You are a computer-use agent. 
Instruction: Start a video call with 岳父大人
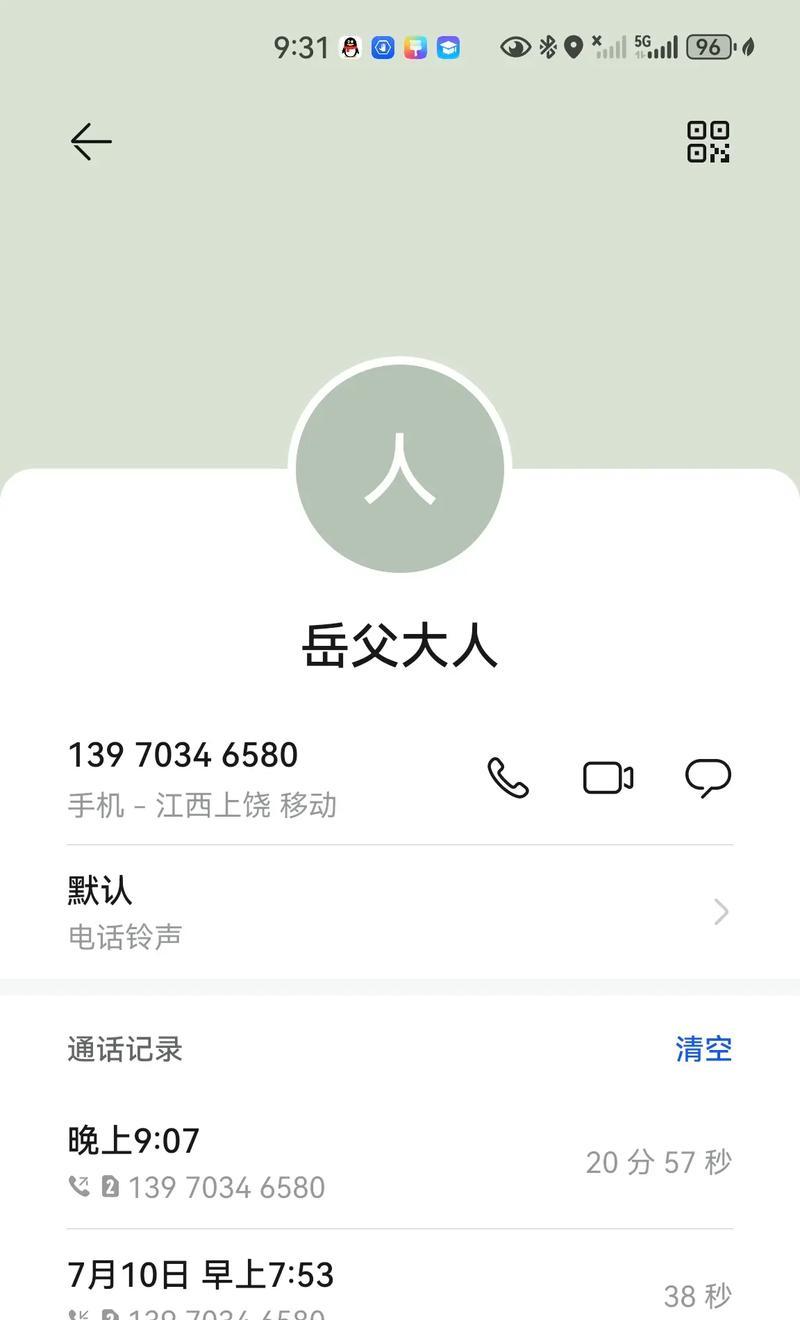point(608,778)
